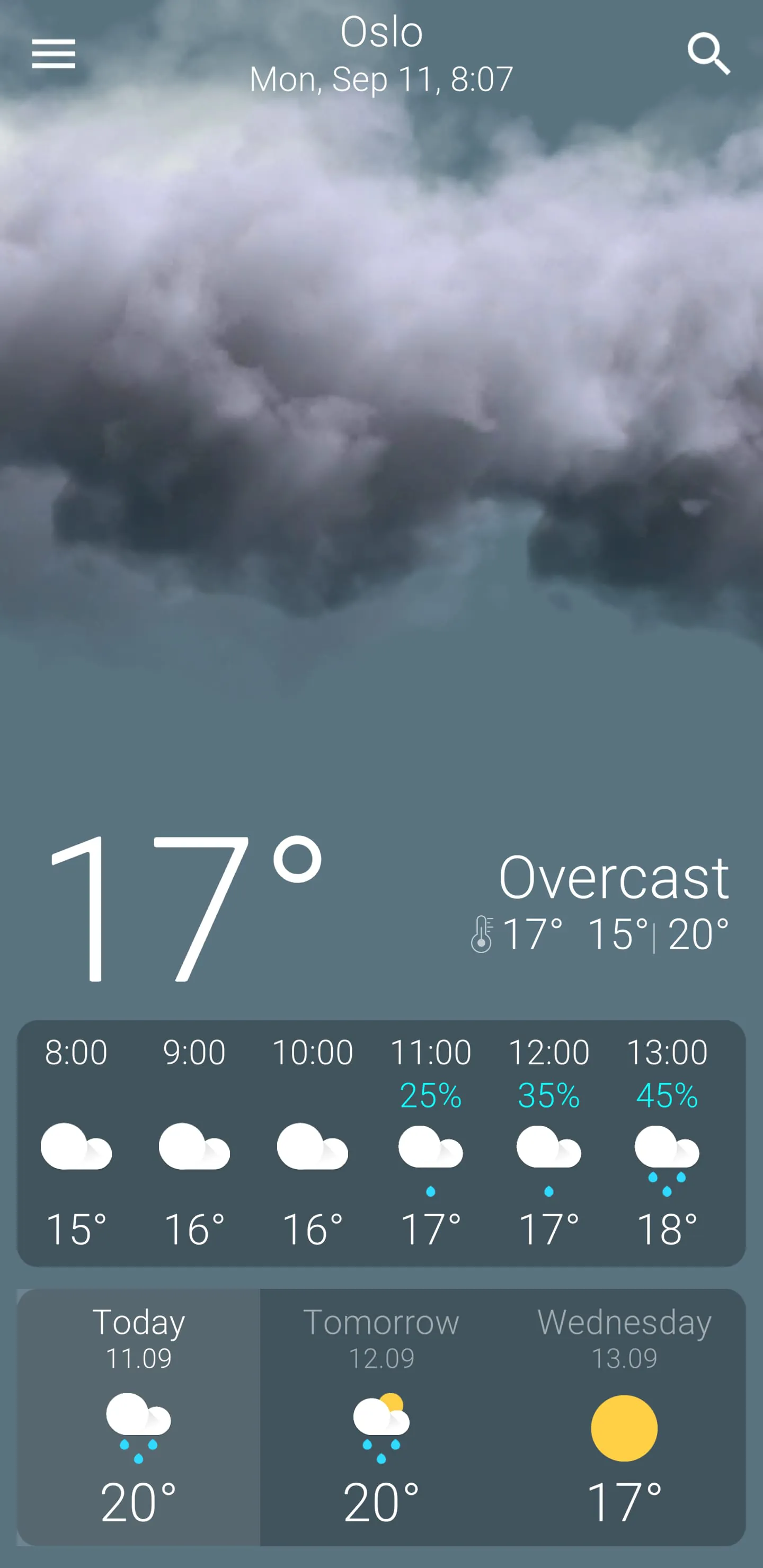Tap the date Mon, Sep 11

pyautogui.click(x=381, y=77)
